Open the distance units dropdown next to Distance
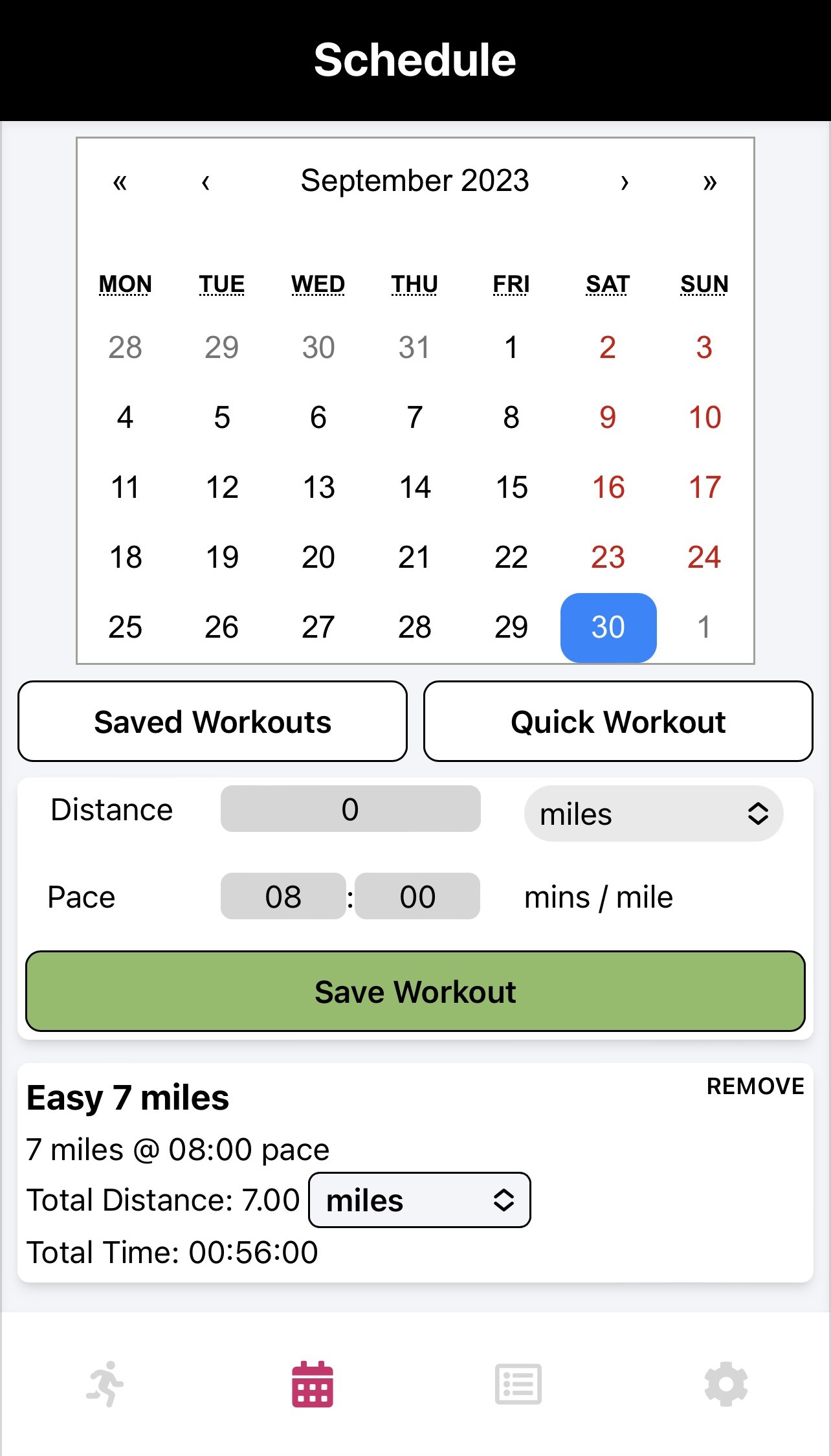Screen dimensions: 831x1456 [653, 814]
